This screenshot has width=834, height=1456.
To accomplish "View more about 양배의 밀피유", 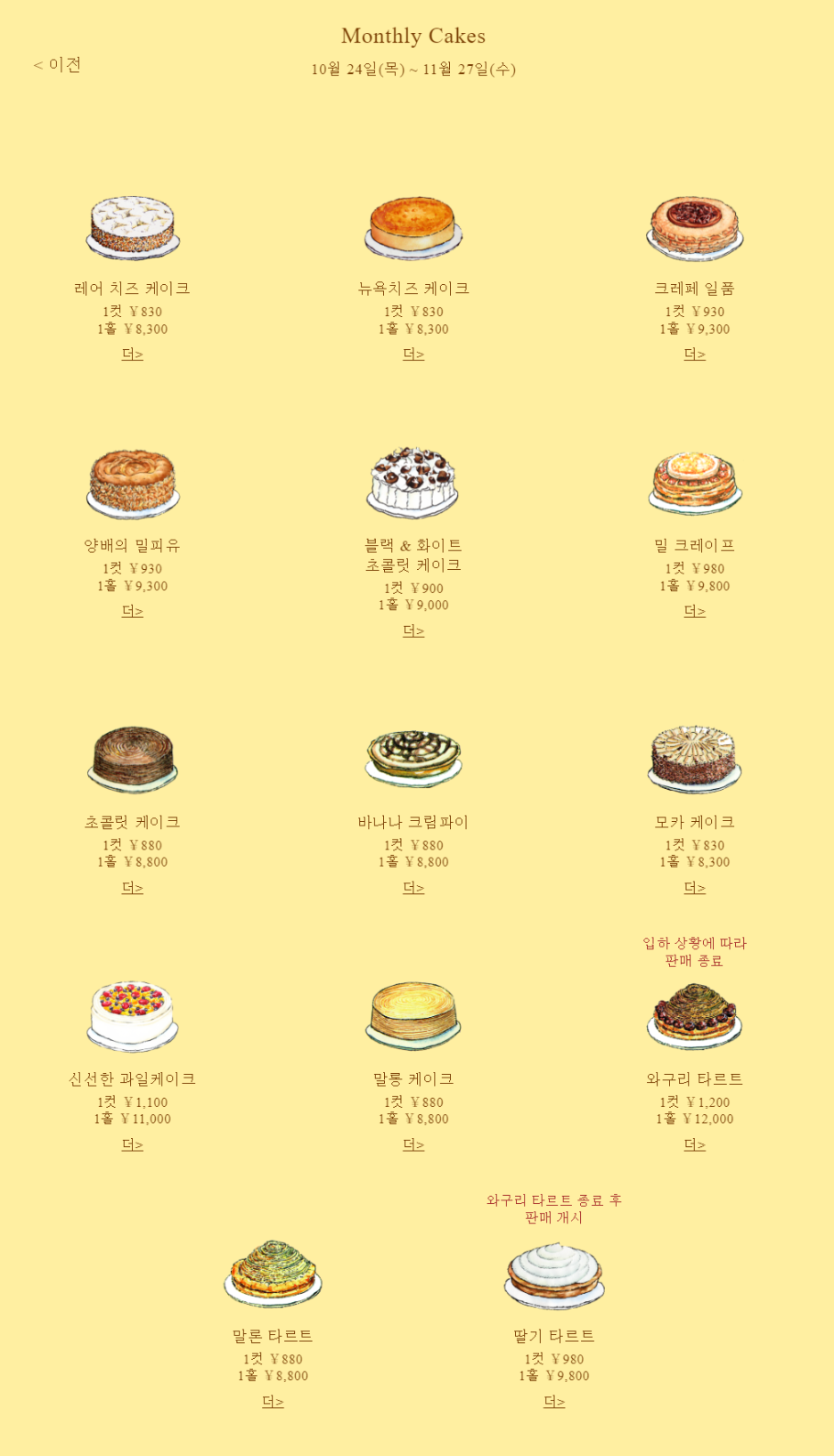I will pos(133,612).
